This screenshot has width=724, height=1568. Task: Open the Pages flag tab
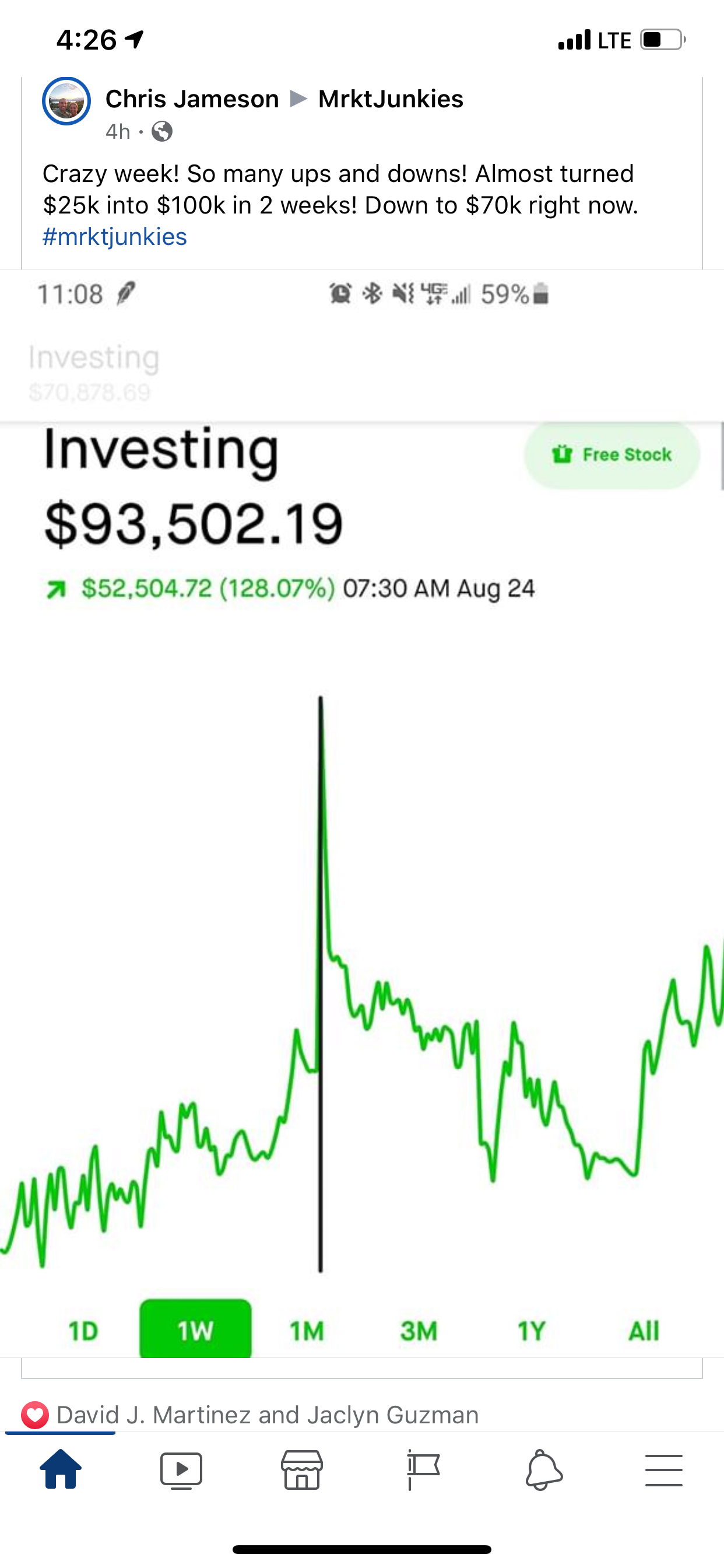[x=423, y=1470]
